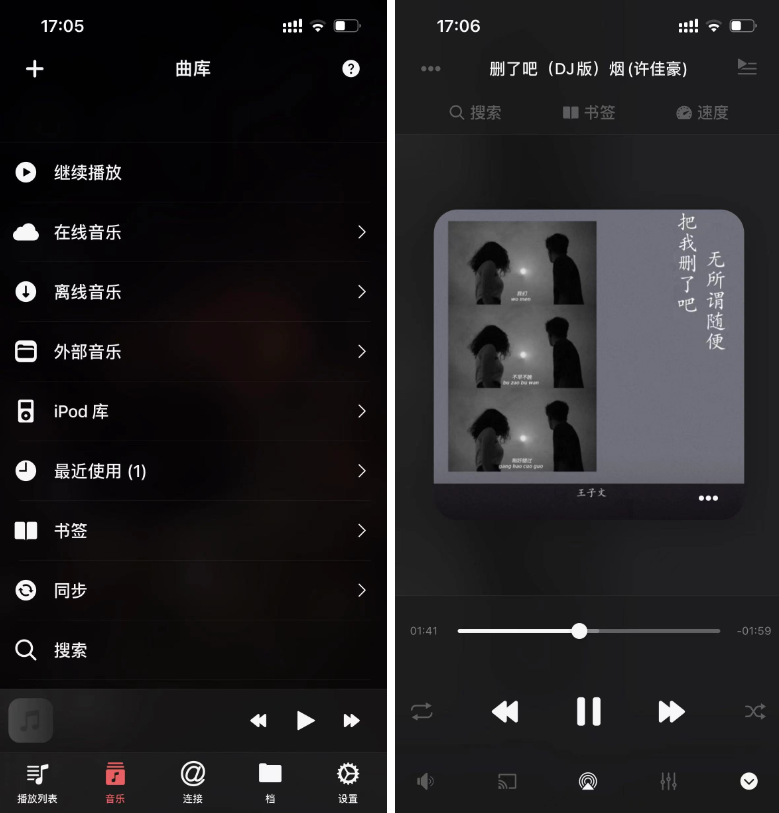The height and width of the screenshot is (813, 779).
Task: Switch to the 设置 settings tab
Action: [x=348, y=782]
